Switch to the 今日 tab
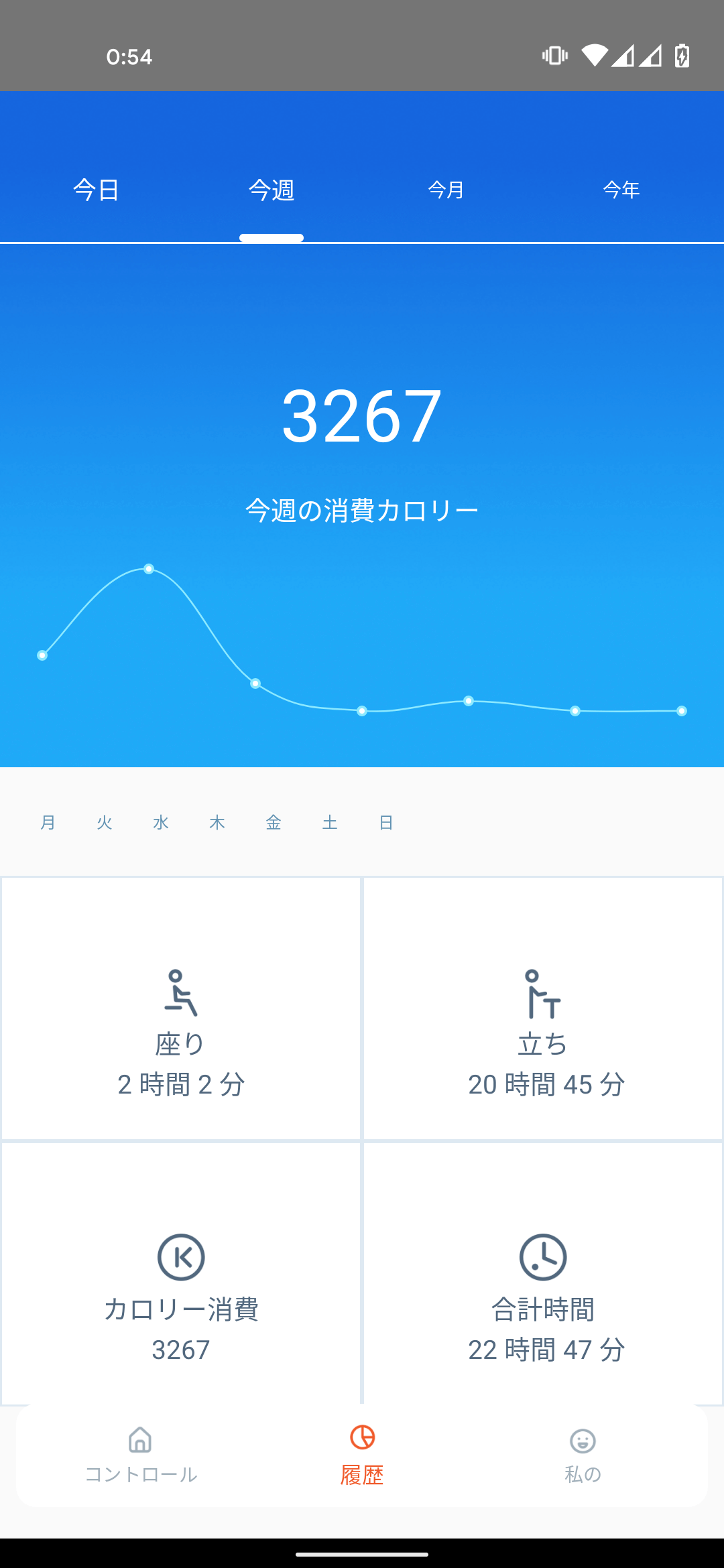Screen dimensions: 724x1568 [x=96, y=190]
